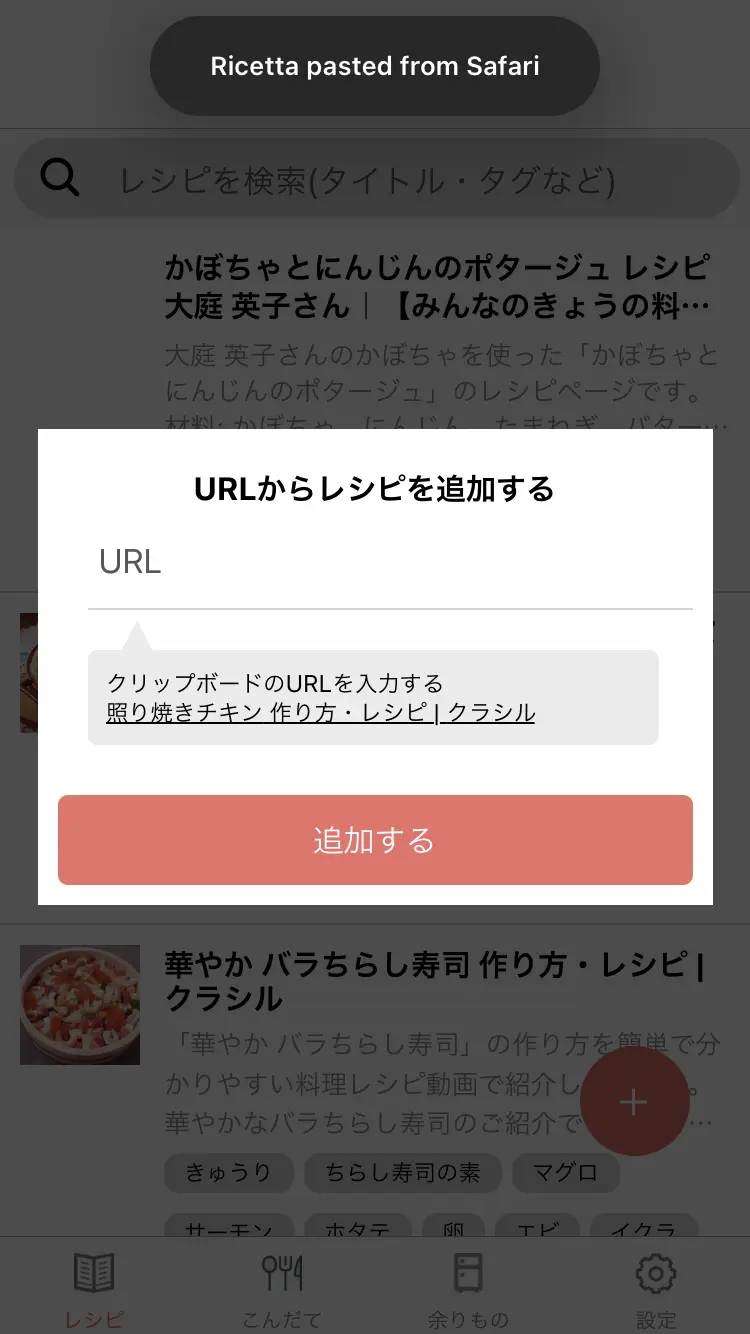This screenshot has width=750, height=1334.
Task: Tap the 追加する button
Action: tap(375, 840)
